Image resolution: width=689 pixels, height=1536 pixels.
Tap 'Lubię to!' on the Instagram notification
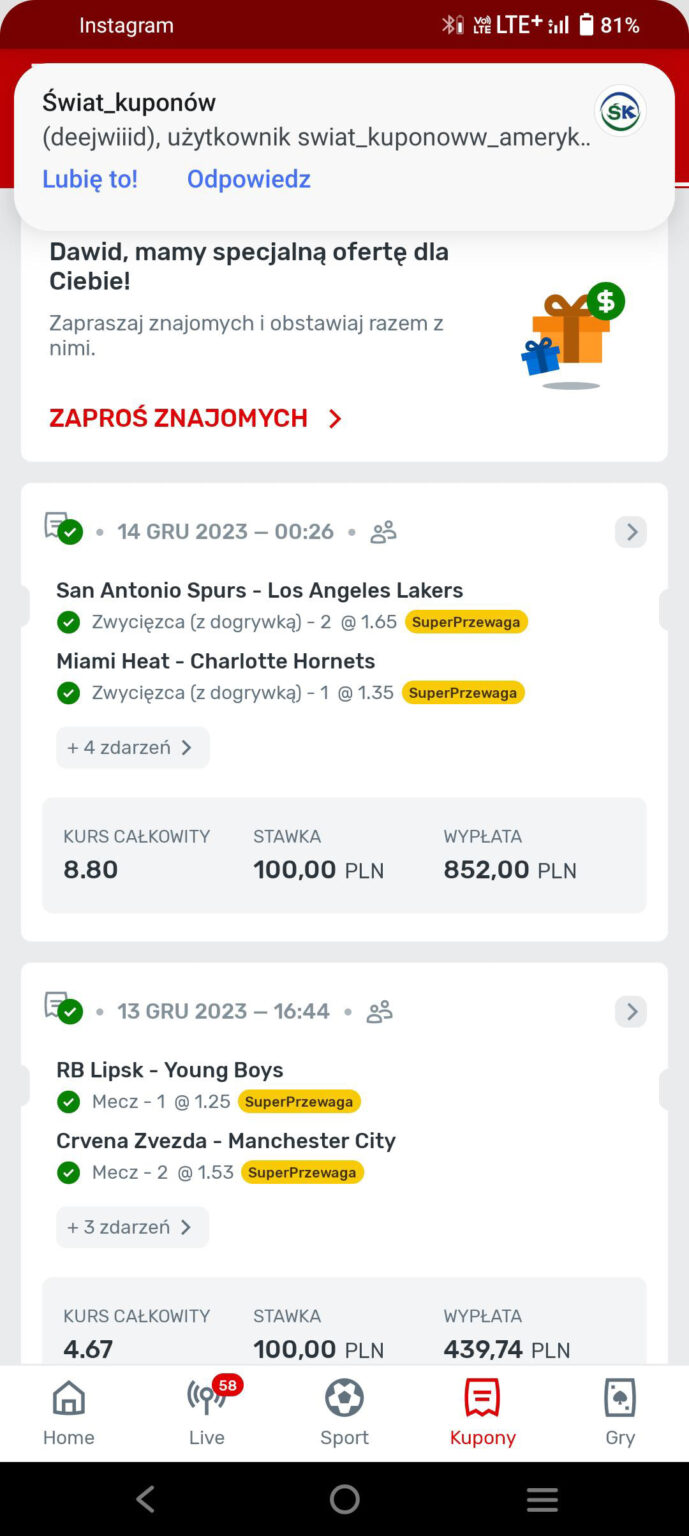pos(90,179)
